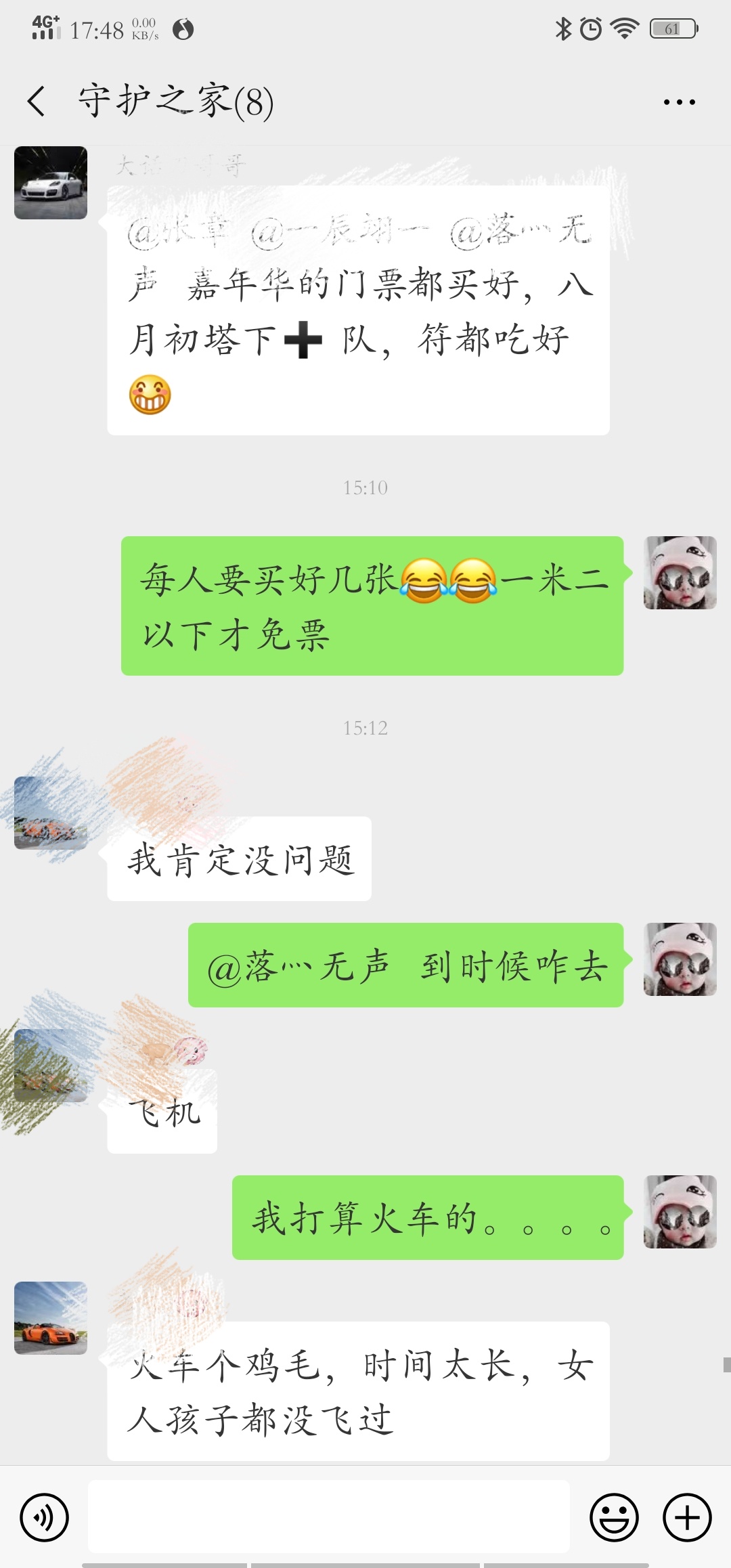Open the plus attachments menu

[x=687, y=1517]
